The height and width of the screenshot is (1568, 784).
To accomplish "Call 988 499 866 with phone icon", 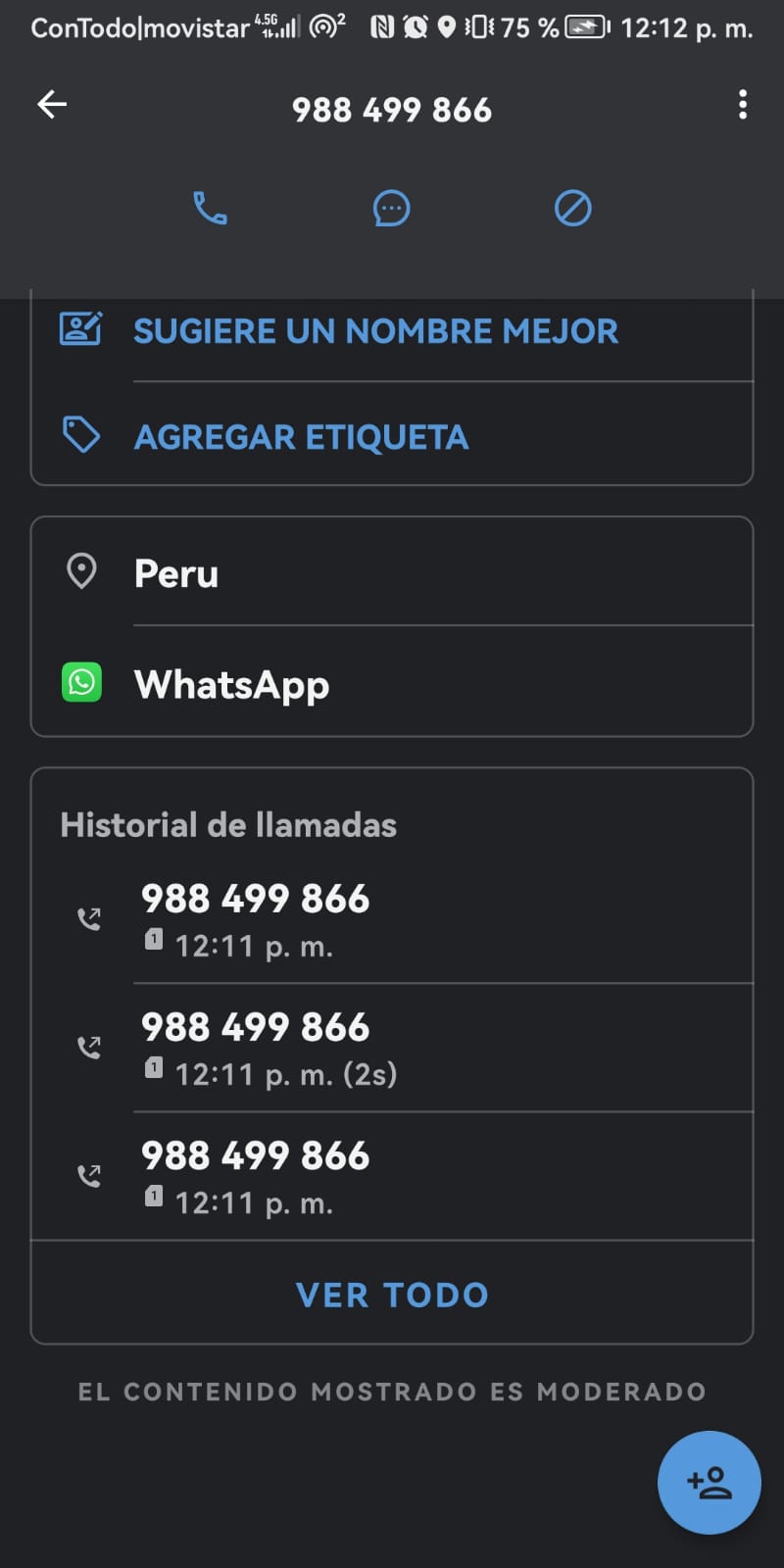I will coord(210,208).
